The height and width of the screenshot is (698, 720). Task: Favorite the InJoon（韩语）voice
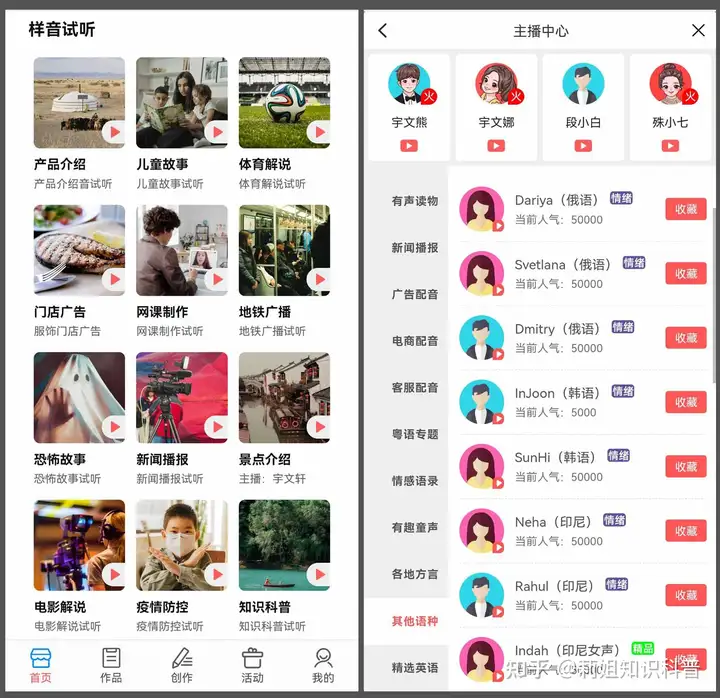pyautogui.click(x=685, y=402)
